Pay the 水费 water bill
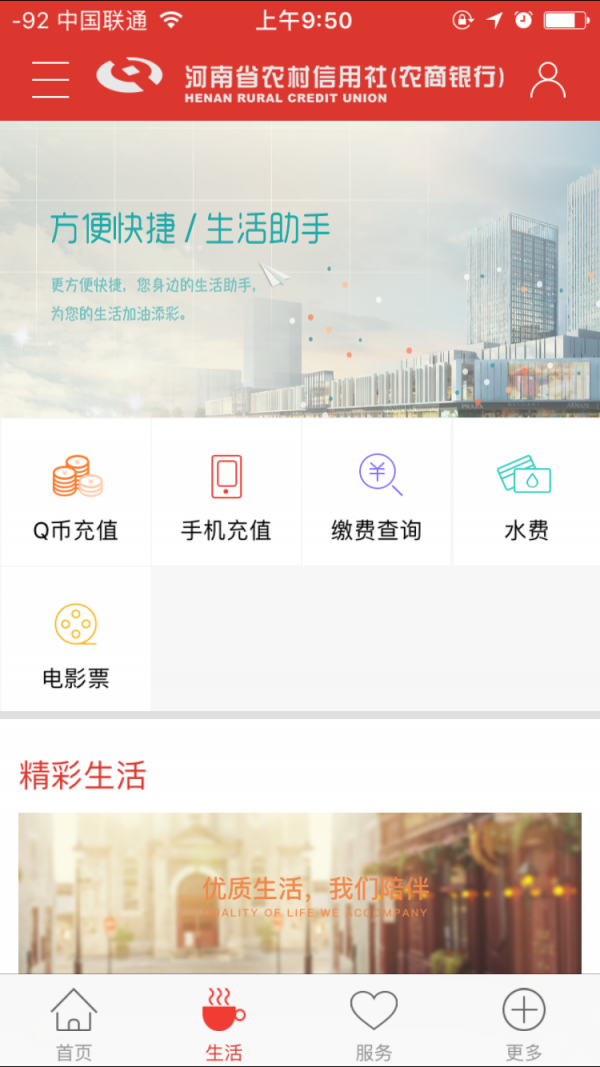600x1067 pixels. [x=527, y=492]
